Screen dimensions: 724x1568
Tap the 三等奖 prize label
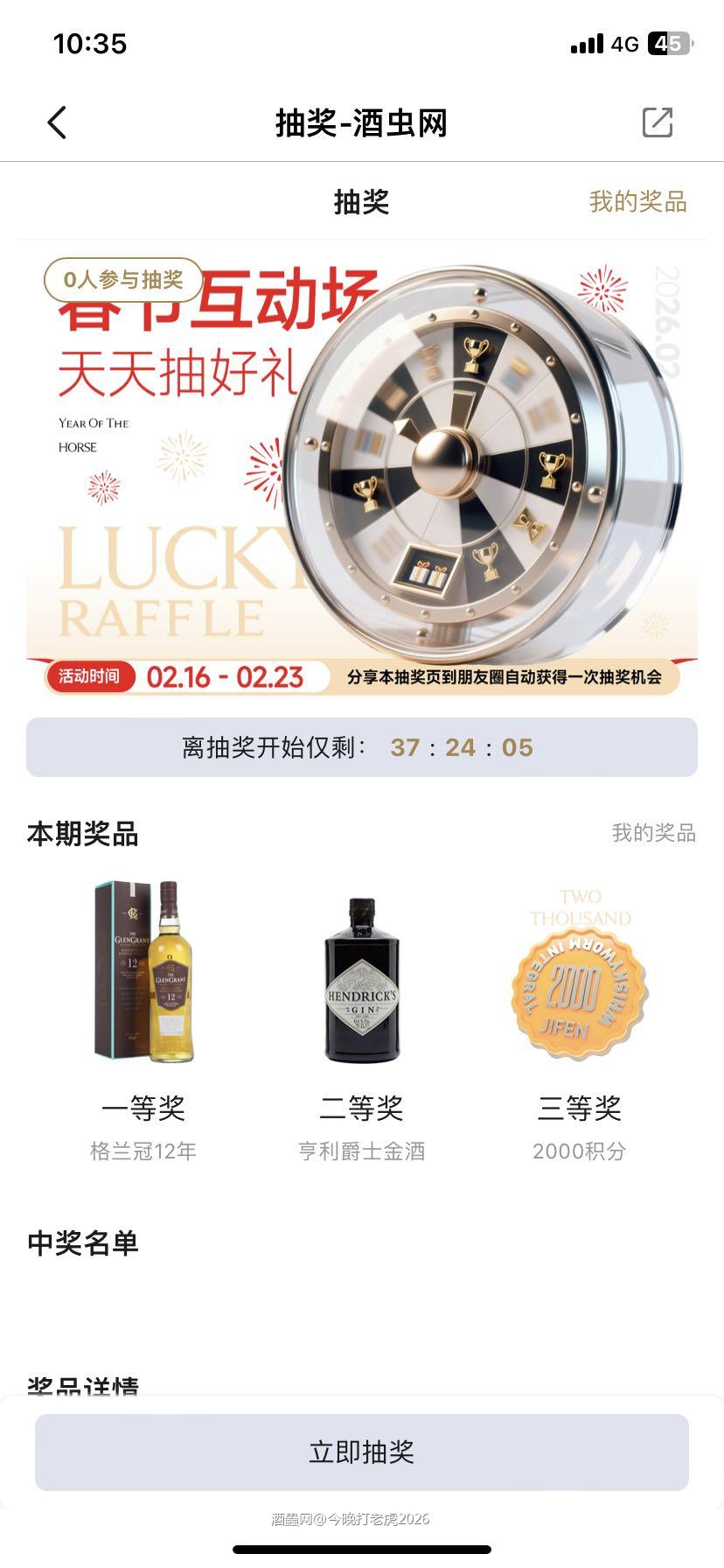(x=579, y=1108)
